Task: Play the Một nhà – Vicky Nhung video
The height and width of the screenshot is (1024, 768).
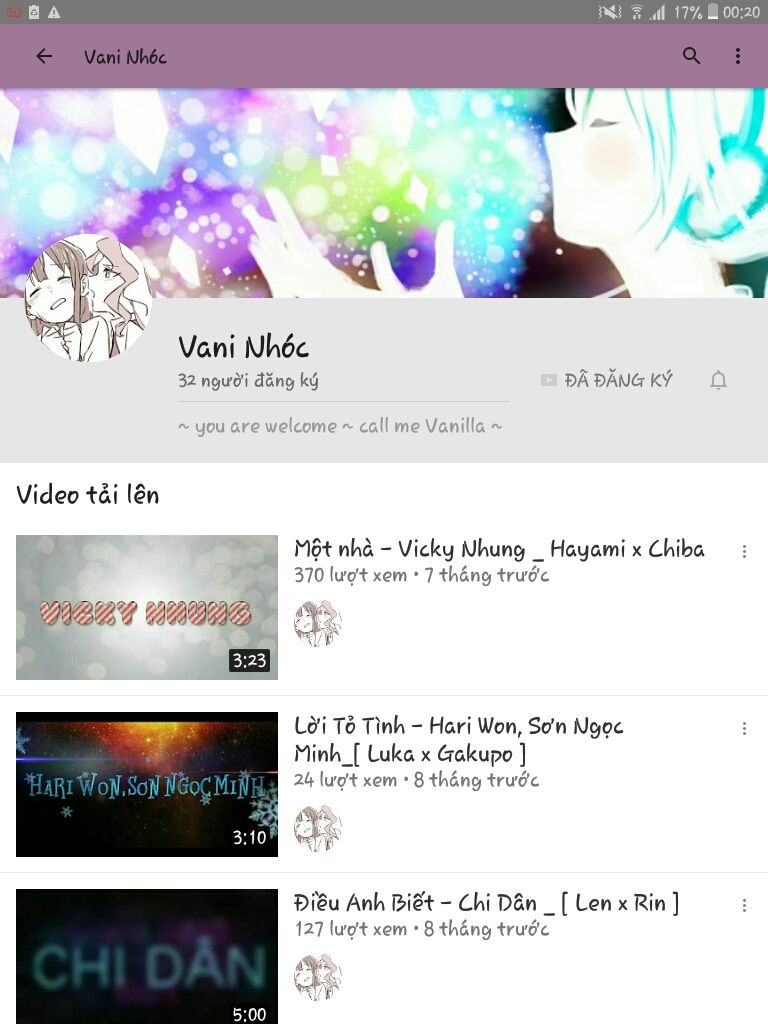Action: click(147, 607)
